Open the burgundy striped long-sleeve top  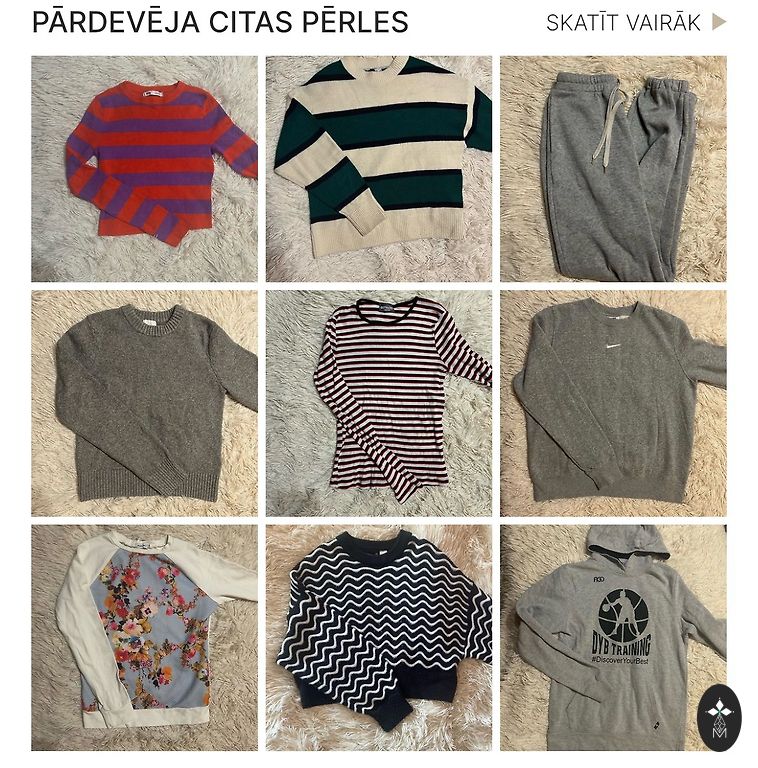[378, 403]
